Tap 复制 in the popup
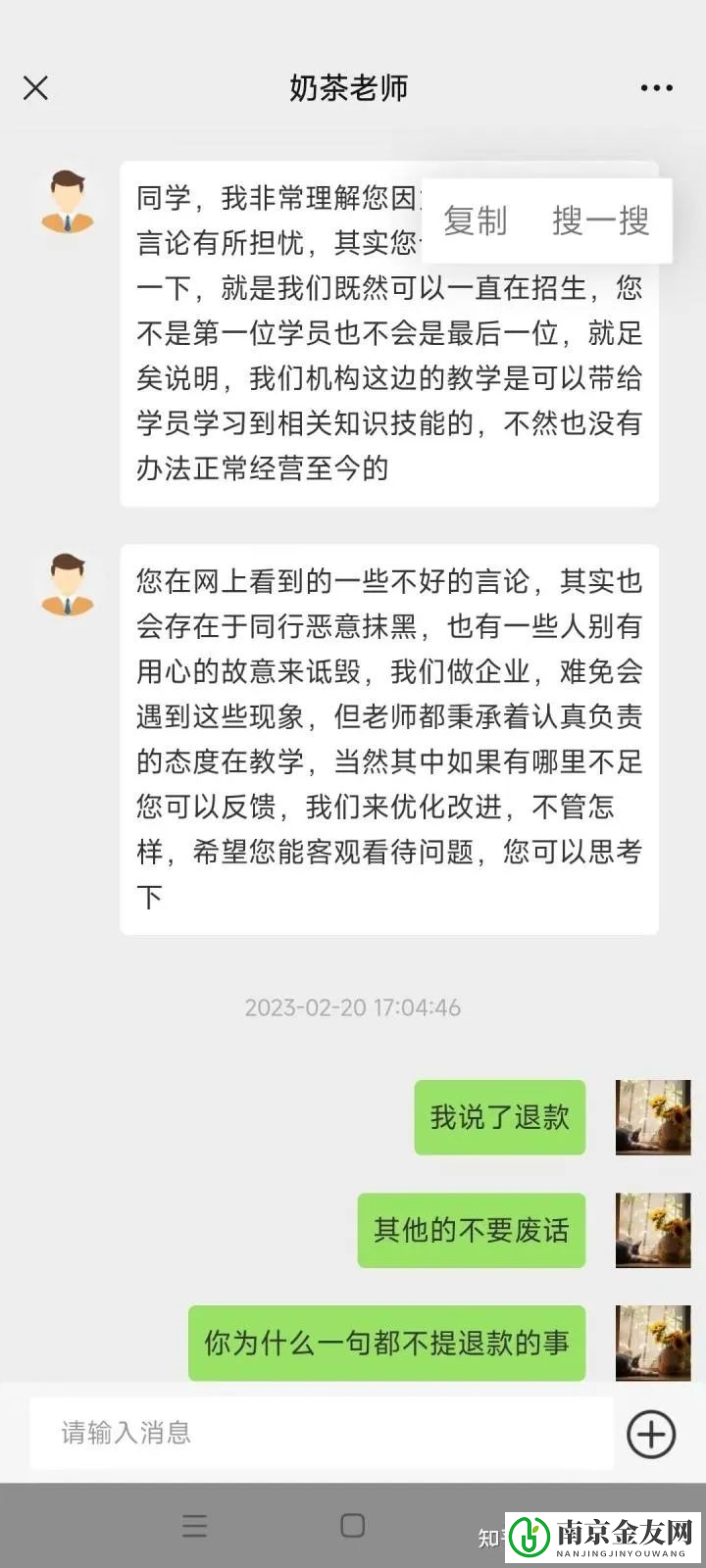 (x=476, y=221)
